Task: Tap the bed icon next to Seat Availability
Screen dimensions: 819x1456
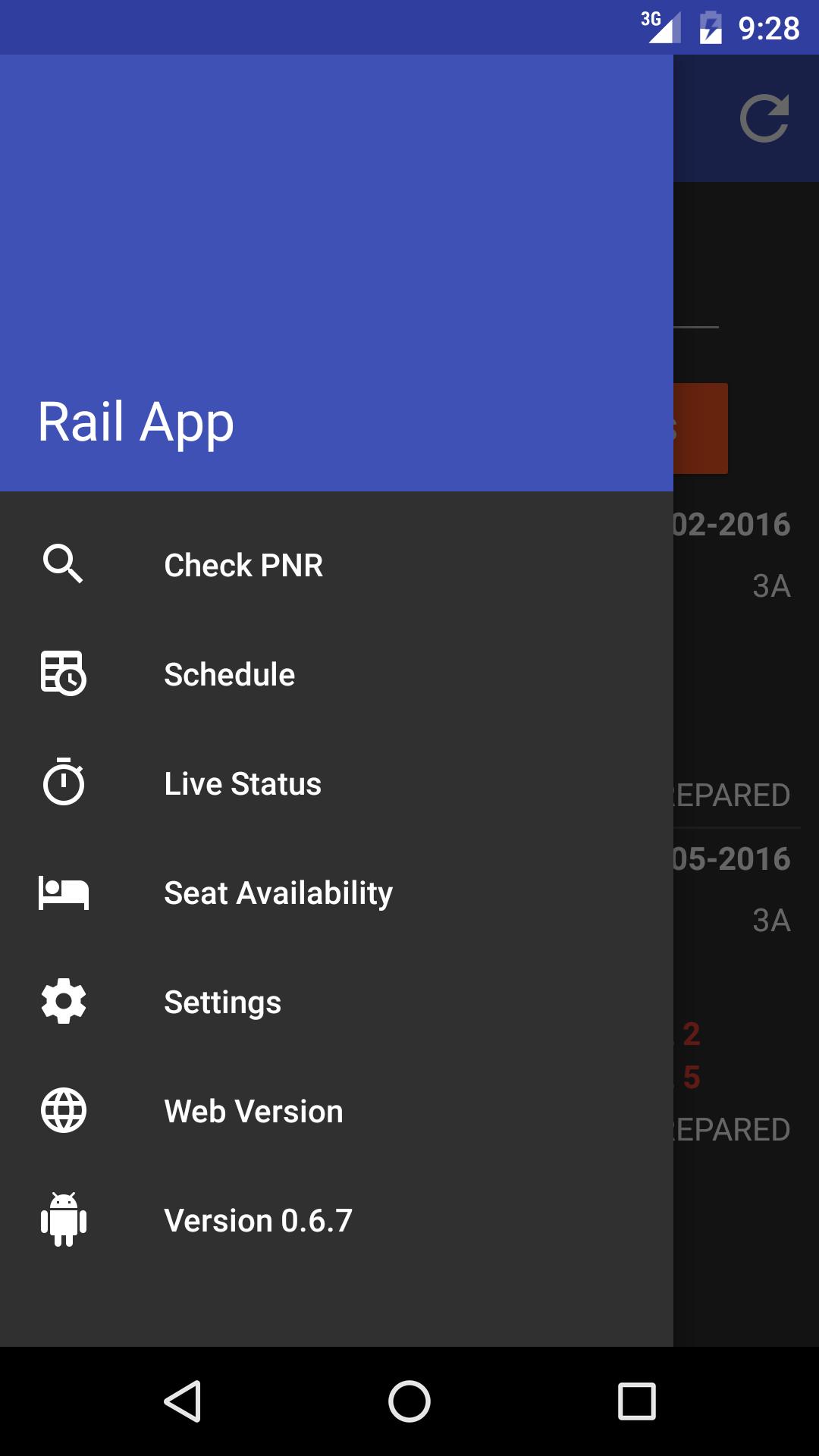Action: [x=64, y=893]
